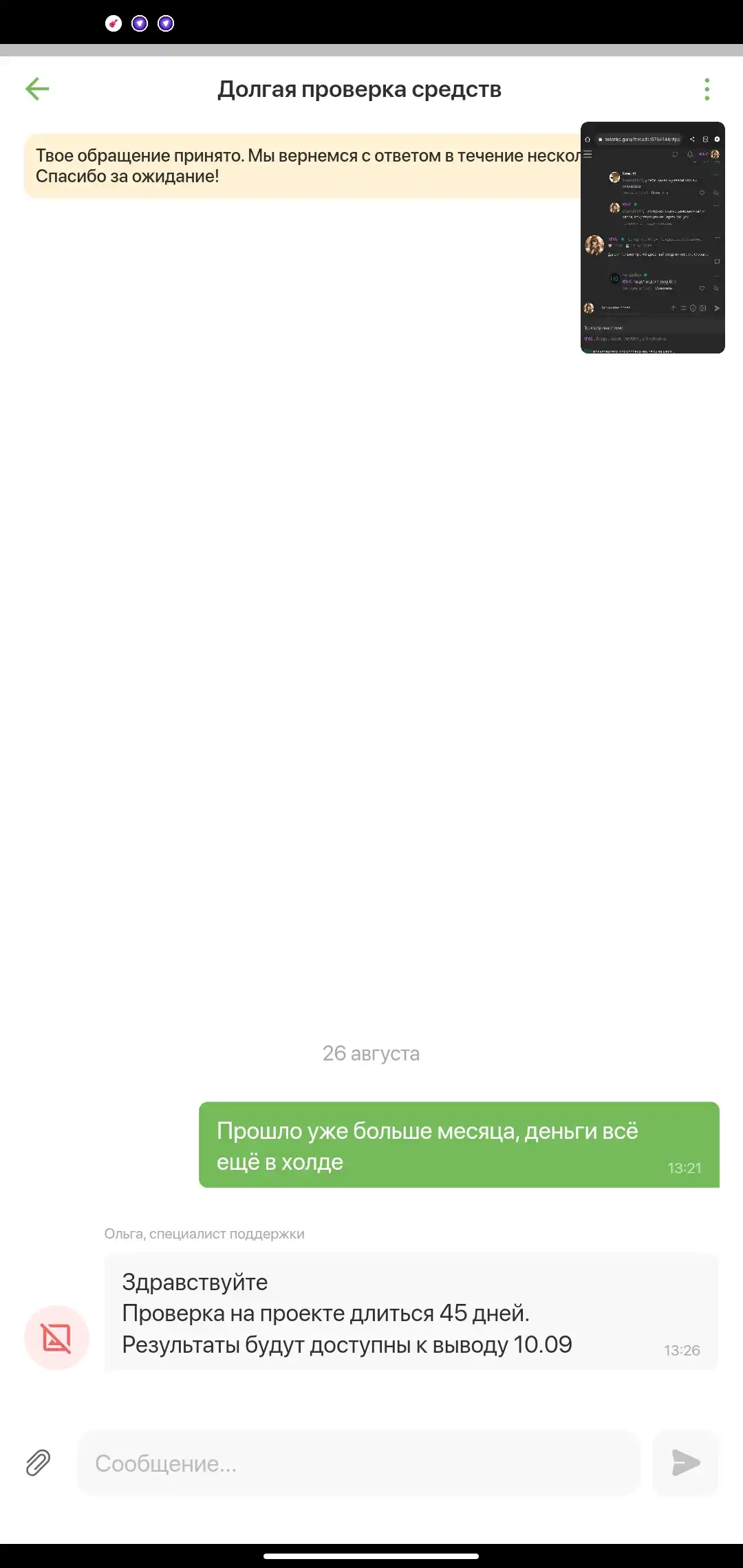Open the three-dot overflow menu
The image size is (743, 1568).
(x=707, y=89)
